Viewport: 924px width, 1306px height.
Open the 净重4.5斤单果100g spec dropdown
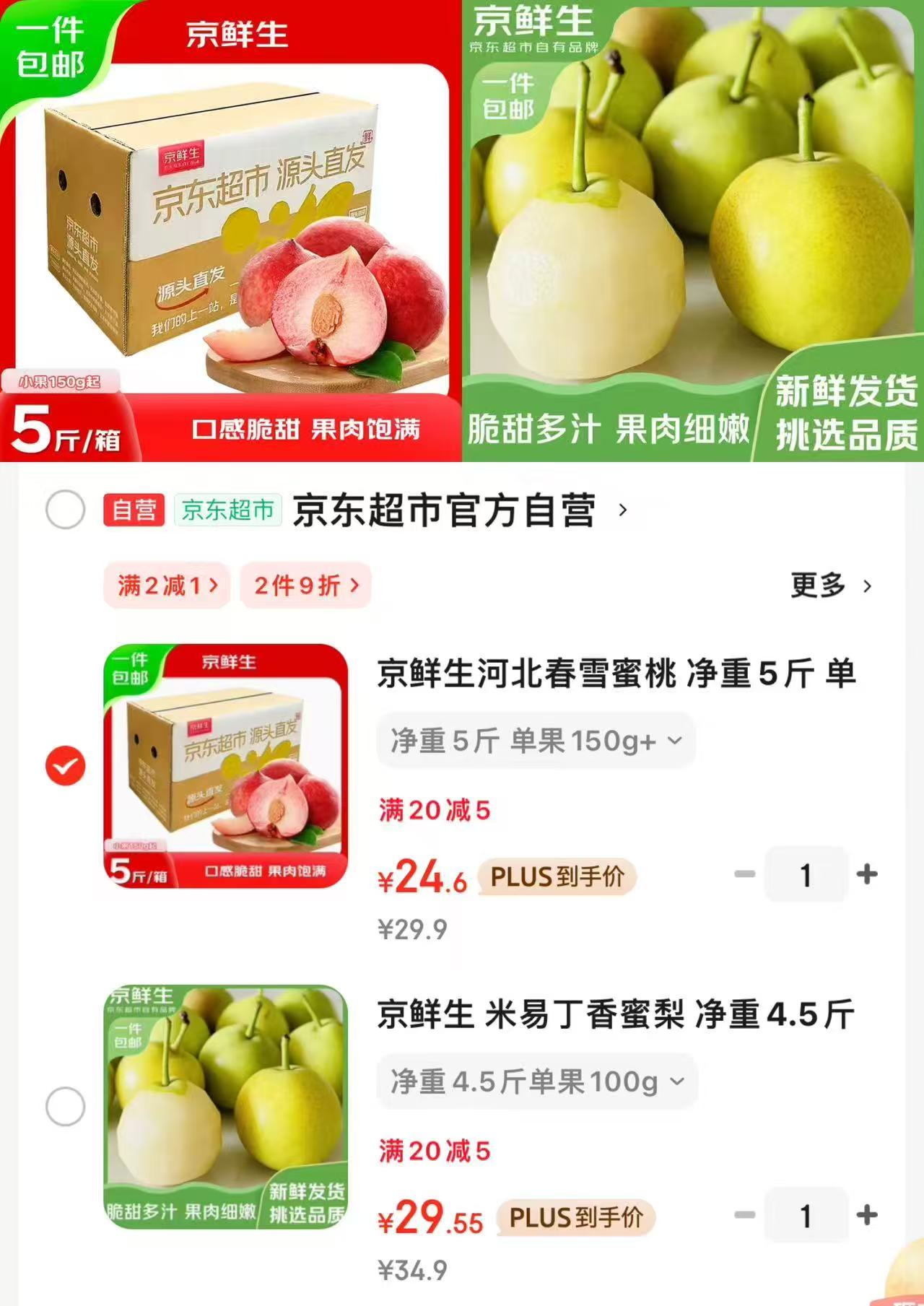point(535,1081)
